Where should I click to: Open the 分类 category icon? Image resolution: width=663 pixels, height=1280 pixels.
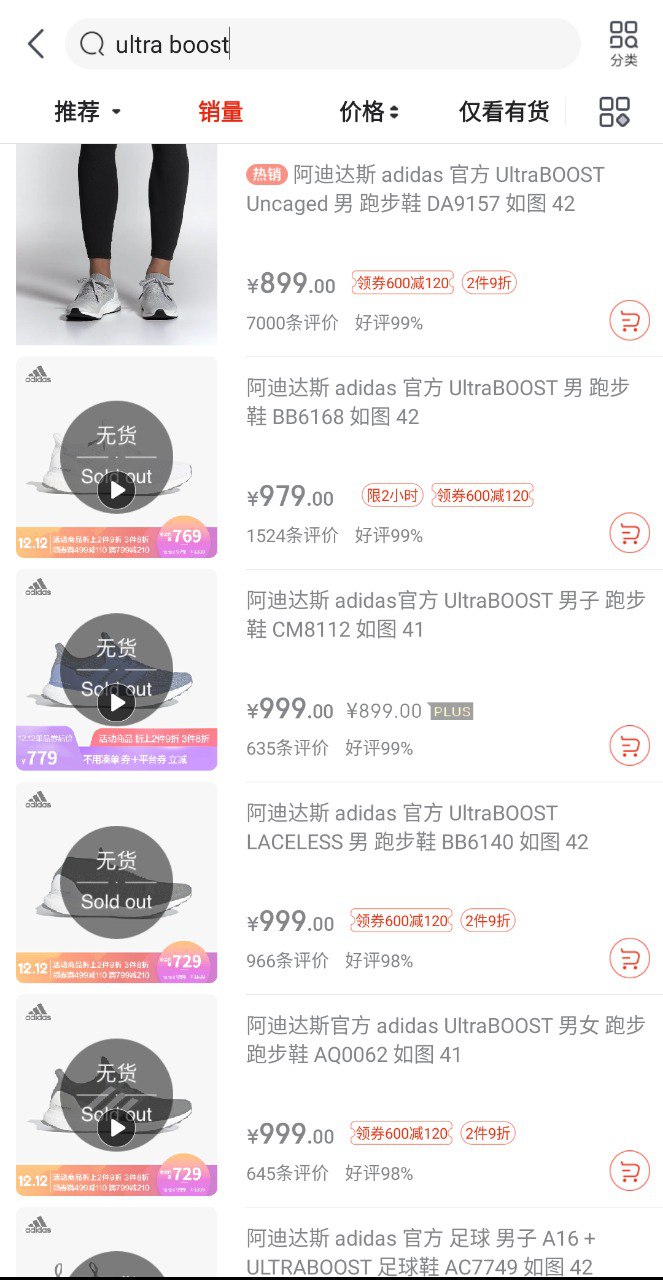(x=624, y=44)
